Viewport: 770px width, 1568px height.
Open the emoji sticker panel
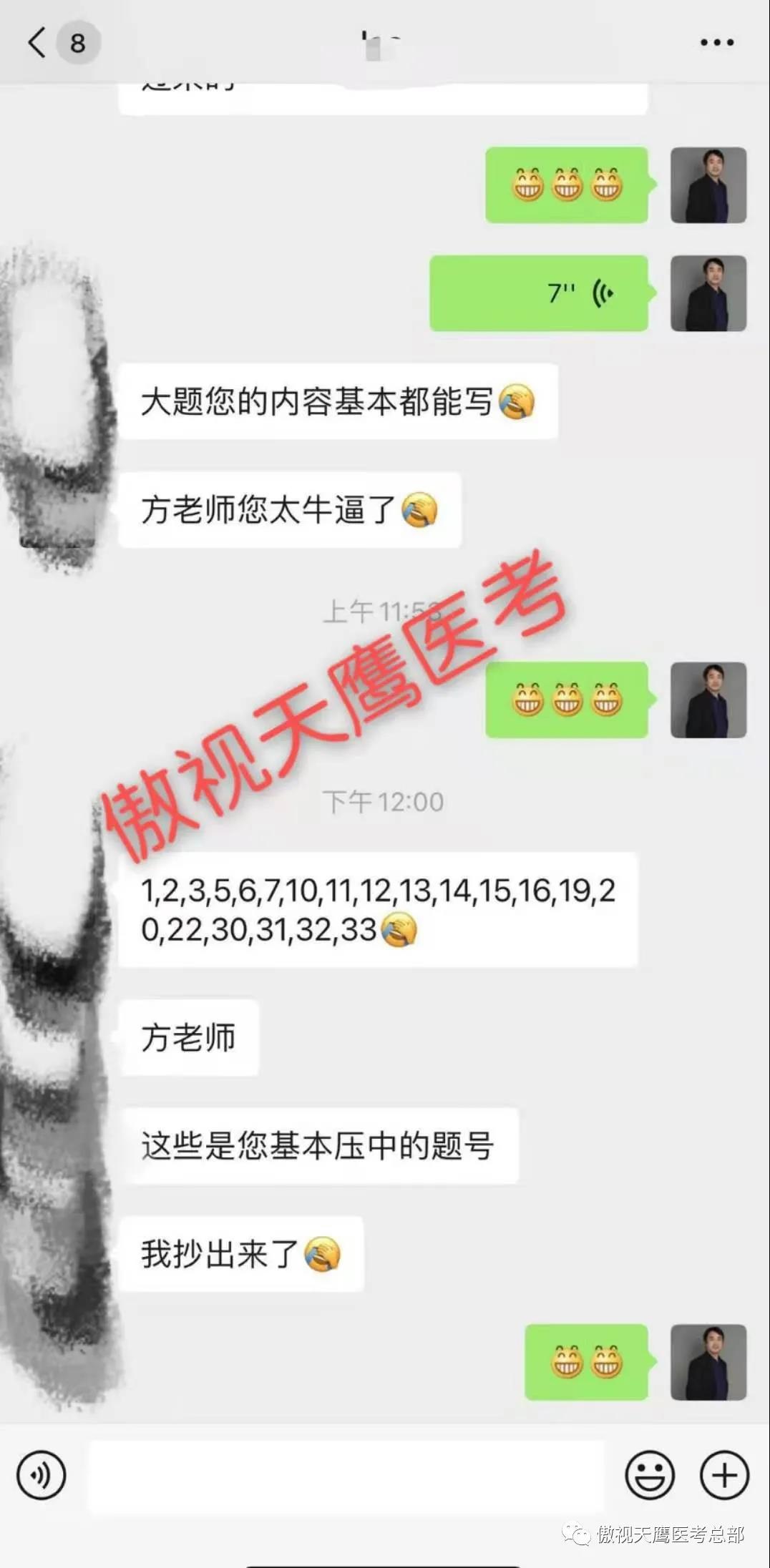pos(649,1475)
